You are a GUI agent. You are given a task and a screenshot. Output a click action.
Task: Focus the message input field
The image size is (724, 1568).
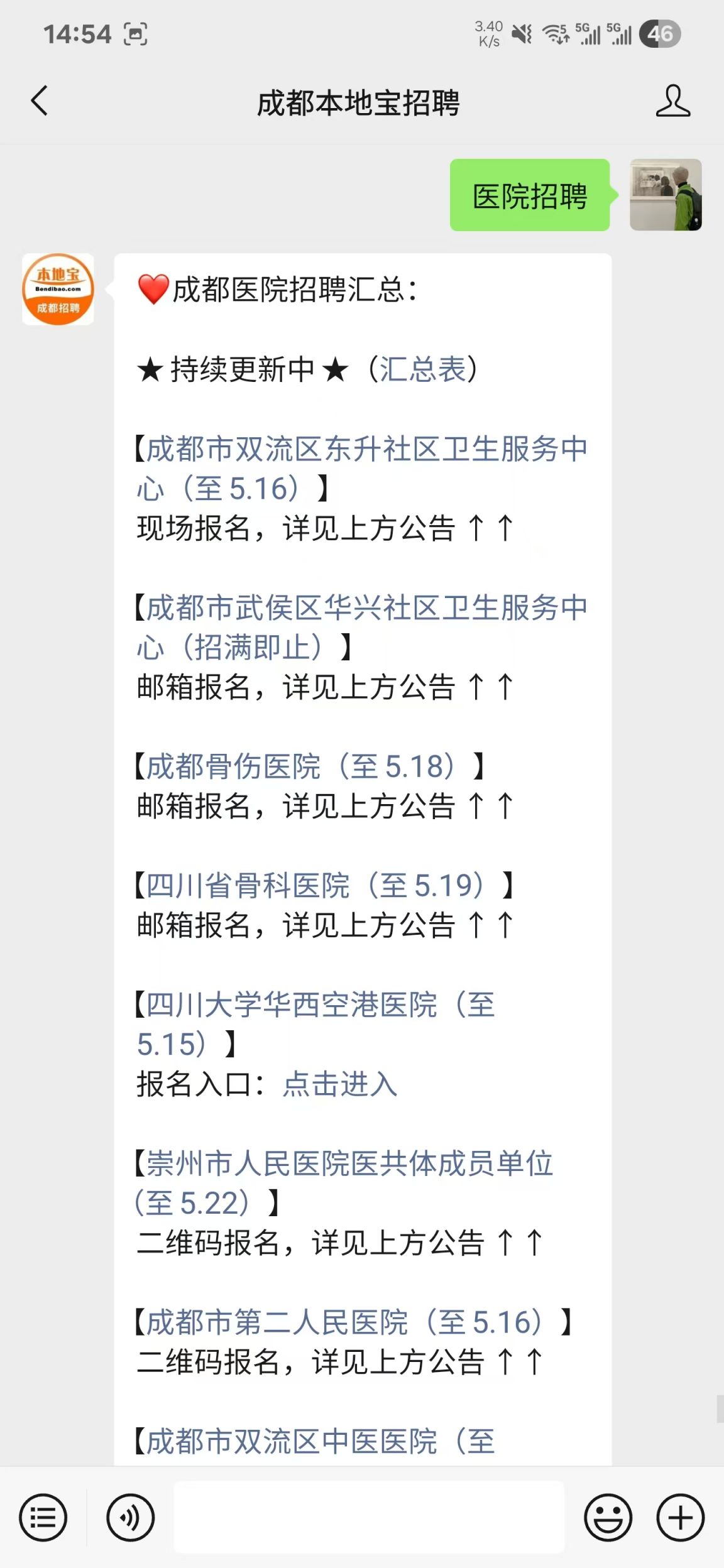[369, 1517]
